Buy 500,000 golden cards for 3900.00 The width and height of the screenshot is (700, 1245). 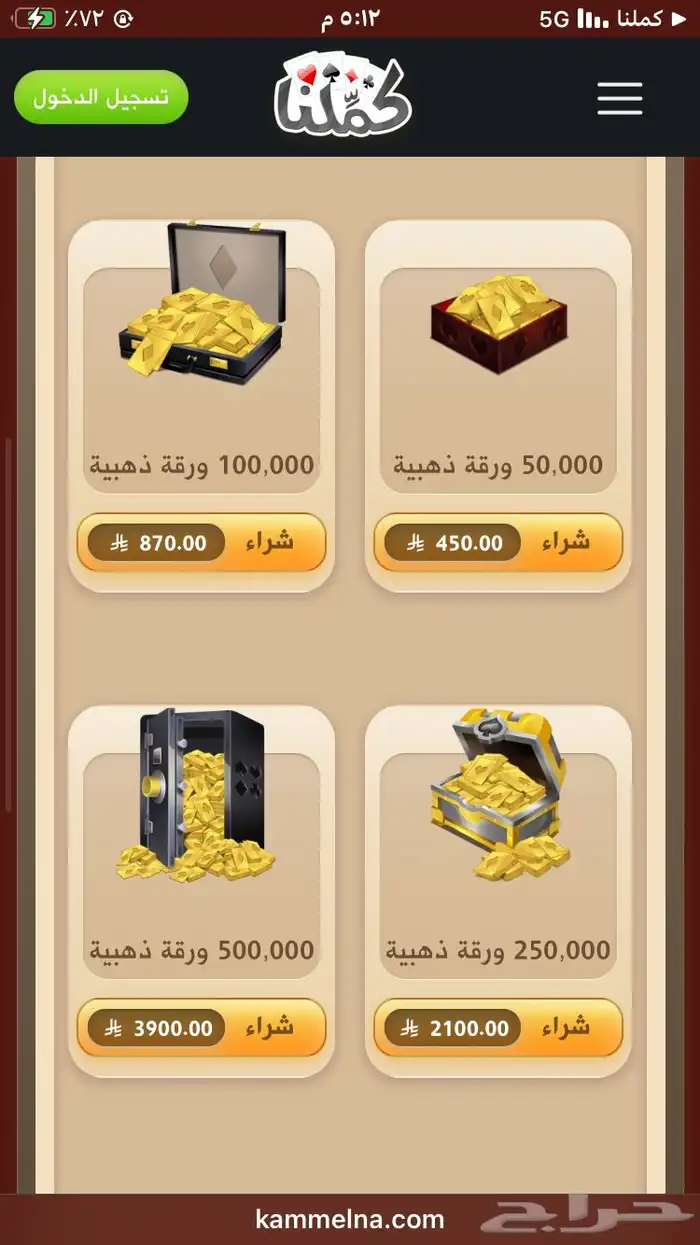click(201, 1027)
